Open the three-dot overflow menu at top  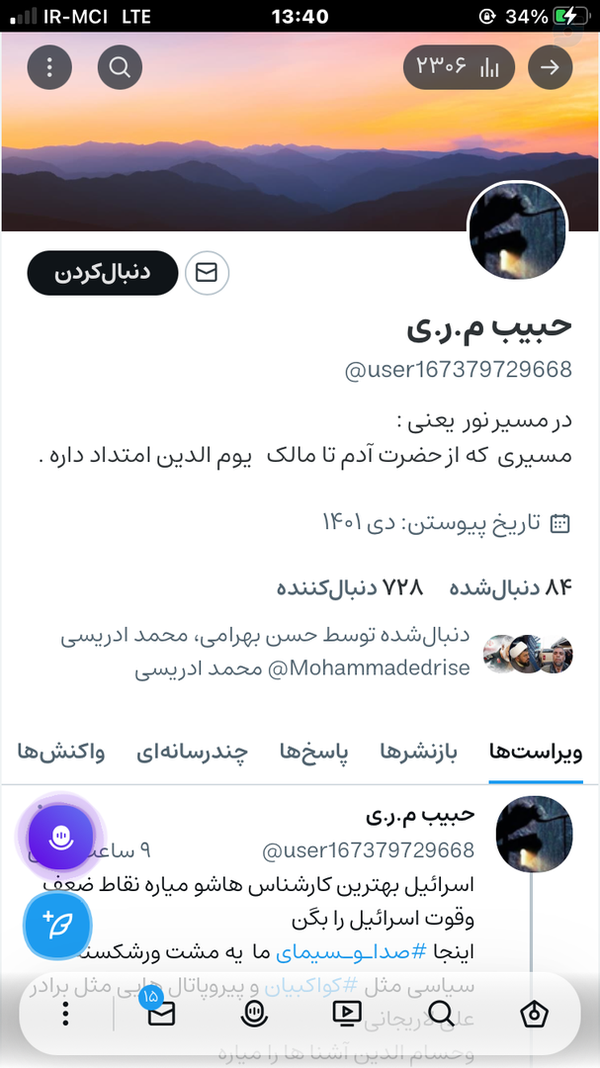[x=50, y=68]
